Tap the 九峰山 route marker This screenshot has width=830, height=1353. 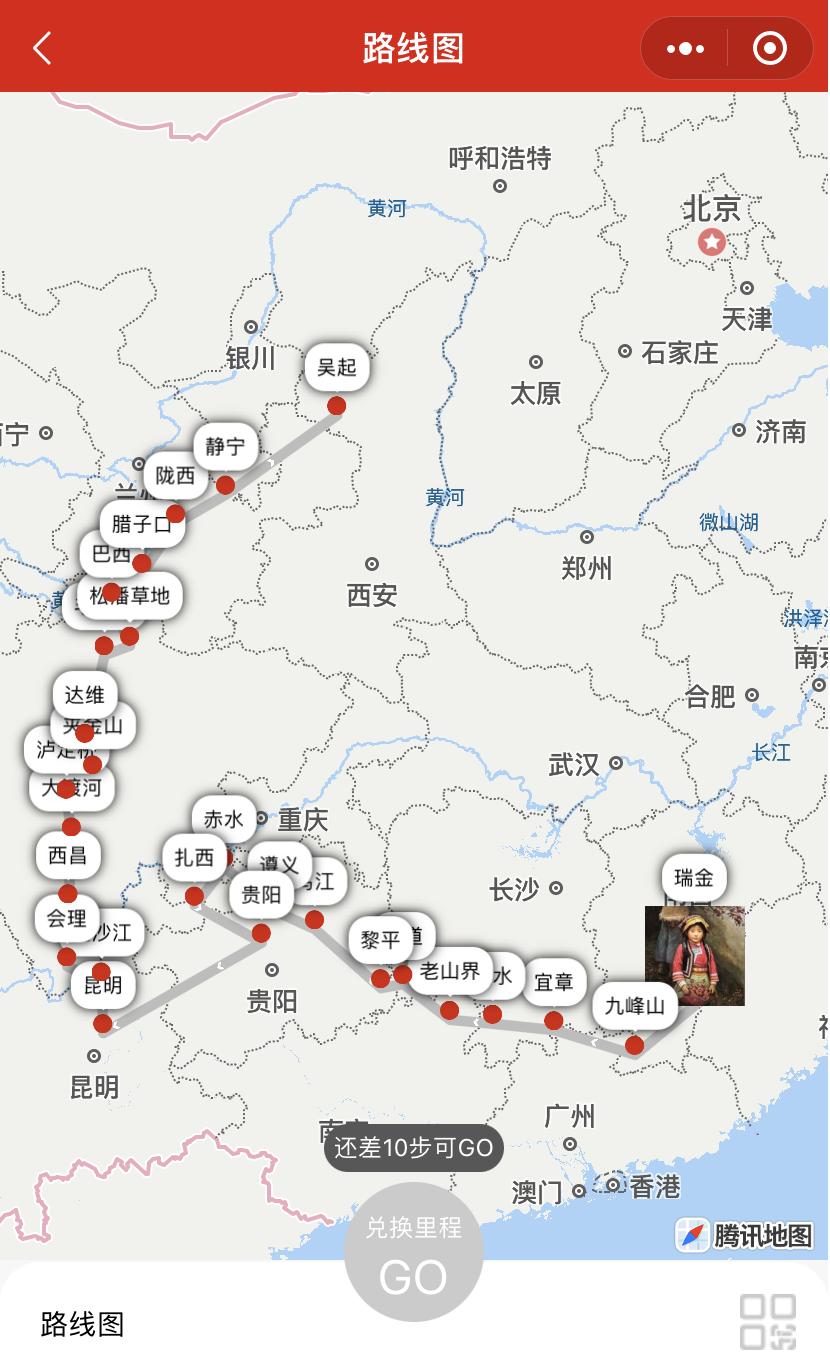[635, 1006]
